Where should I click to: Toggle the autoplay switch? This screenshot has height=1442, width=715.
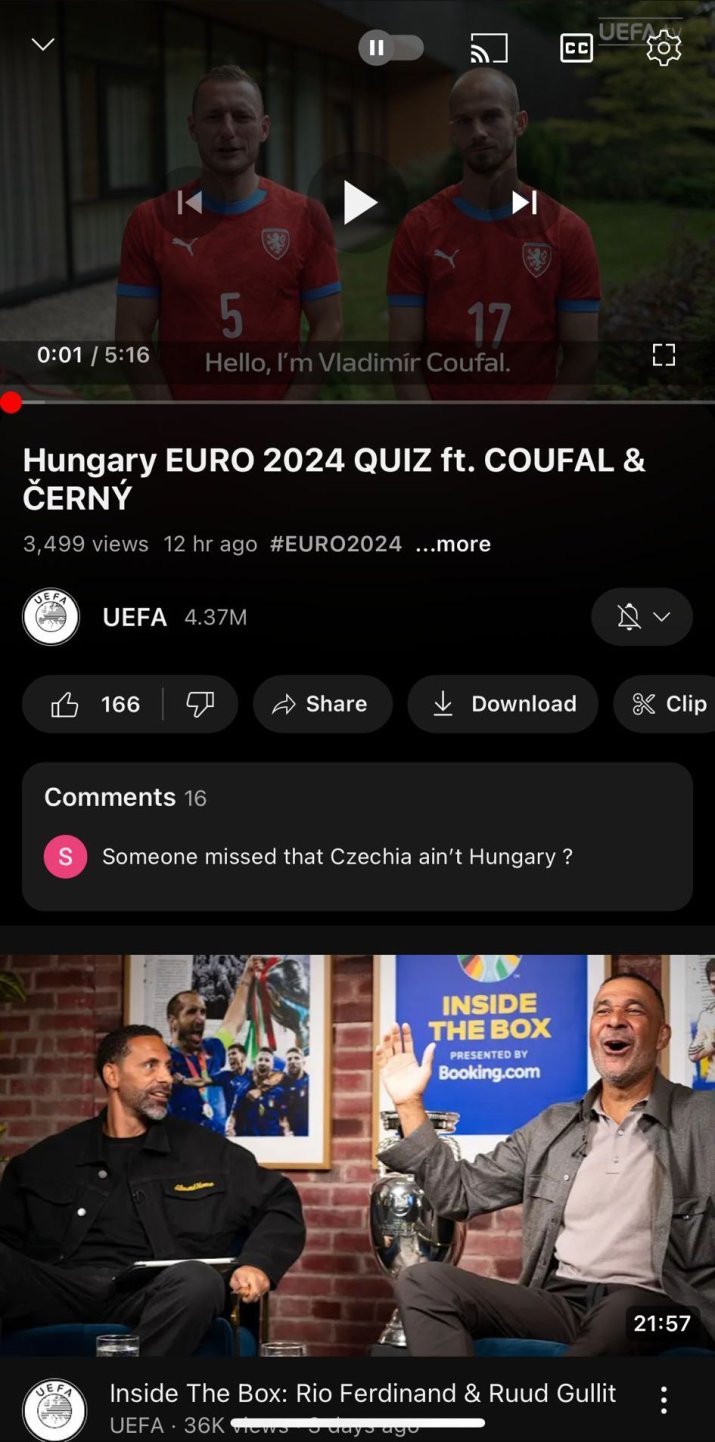(x=391, y=47)
